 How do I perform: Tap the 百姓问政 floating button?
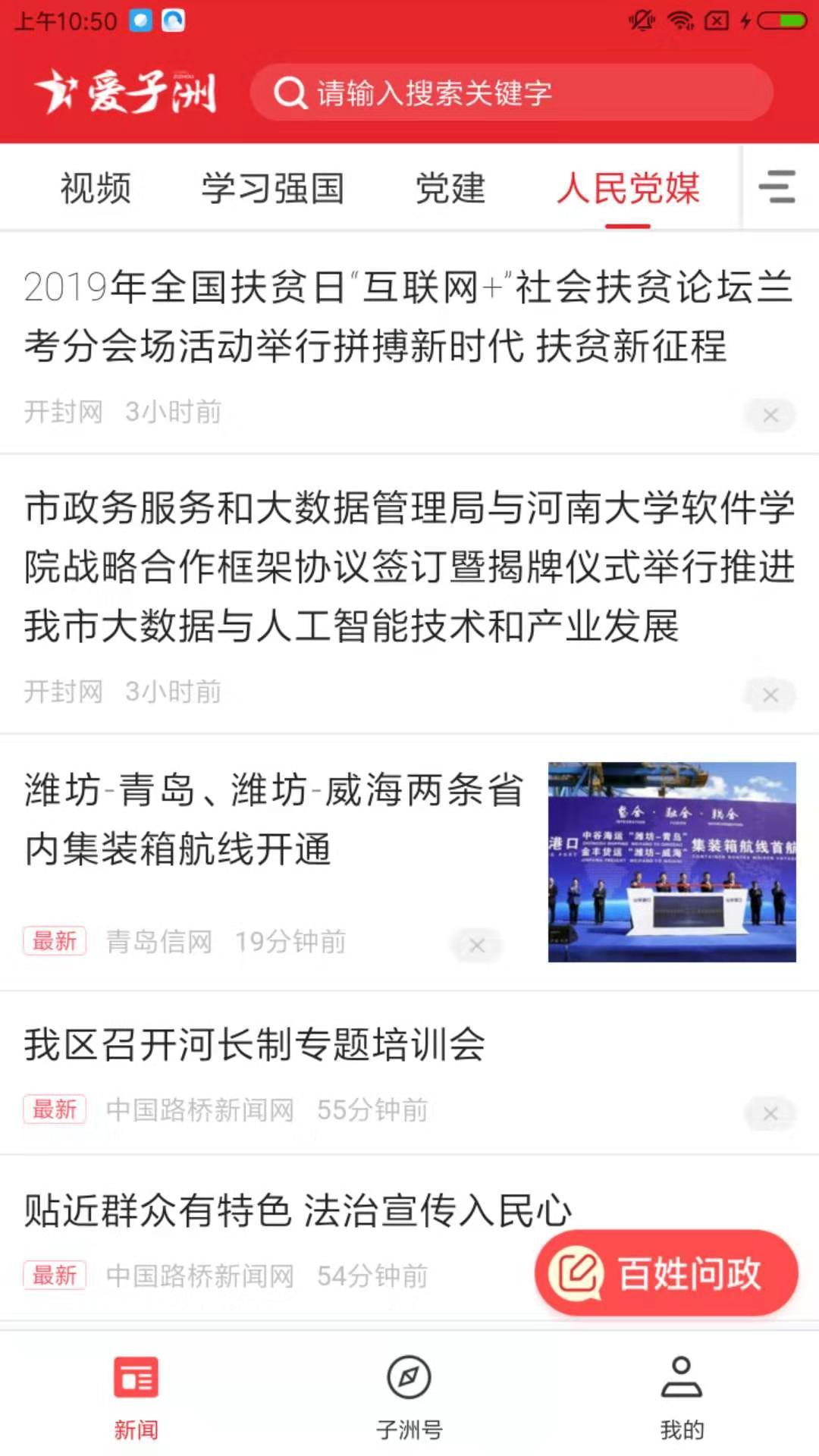pos(666,1273)
